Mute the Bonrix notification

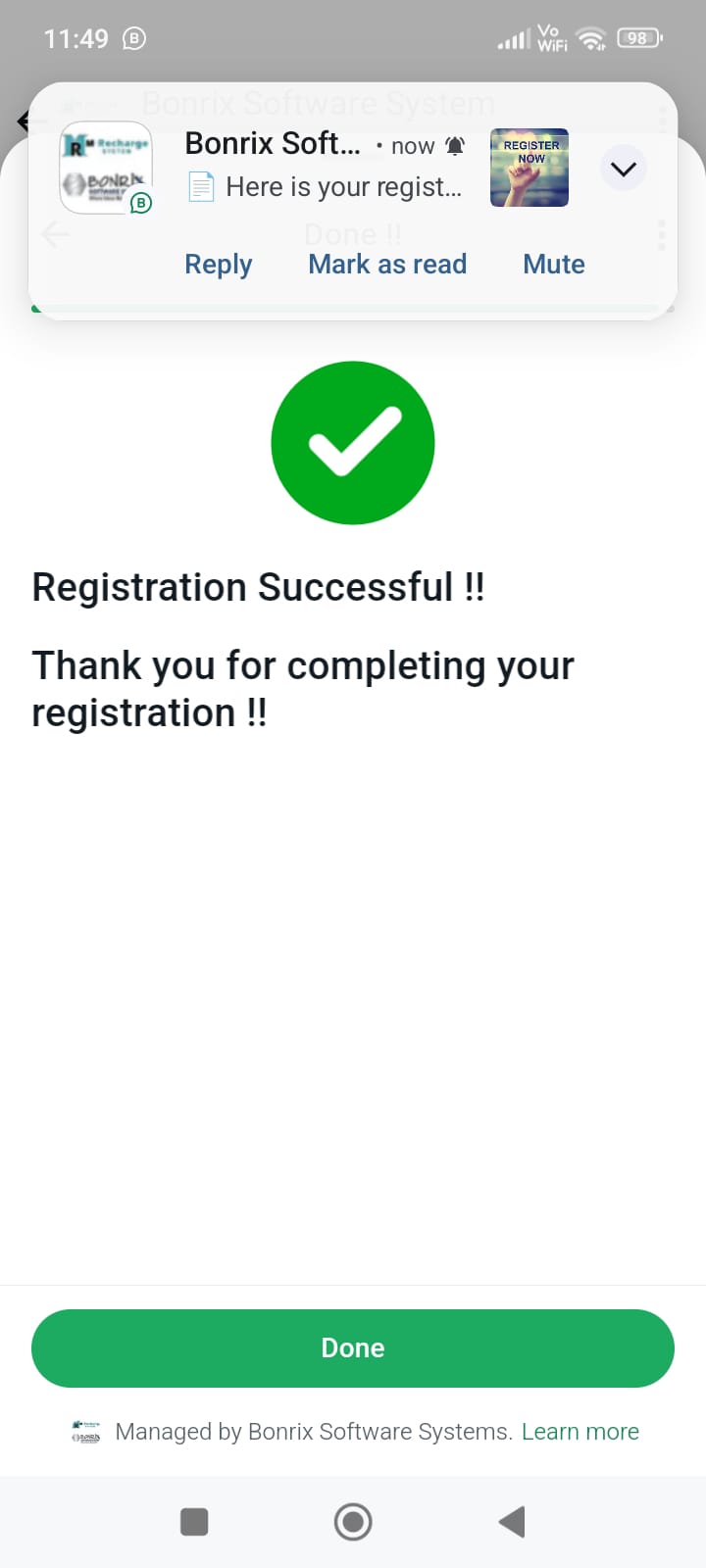(553, 264)
